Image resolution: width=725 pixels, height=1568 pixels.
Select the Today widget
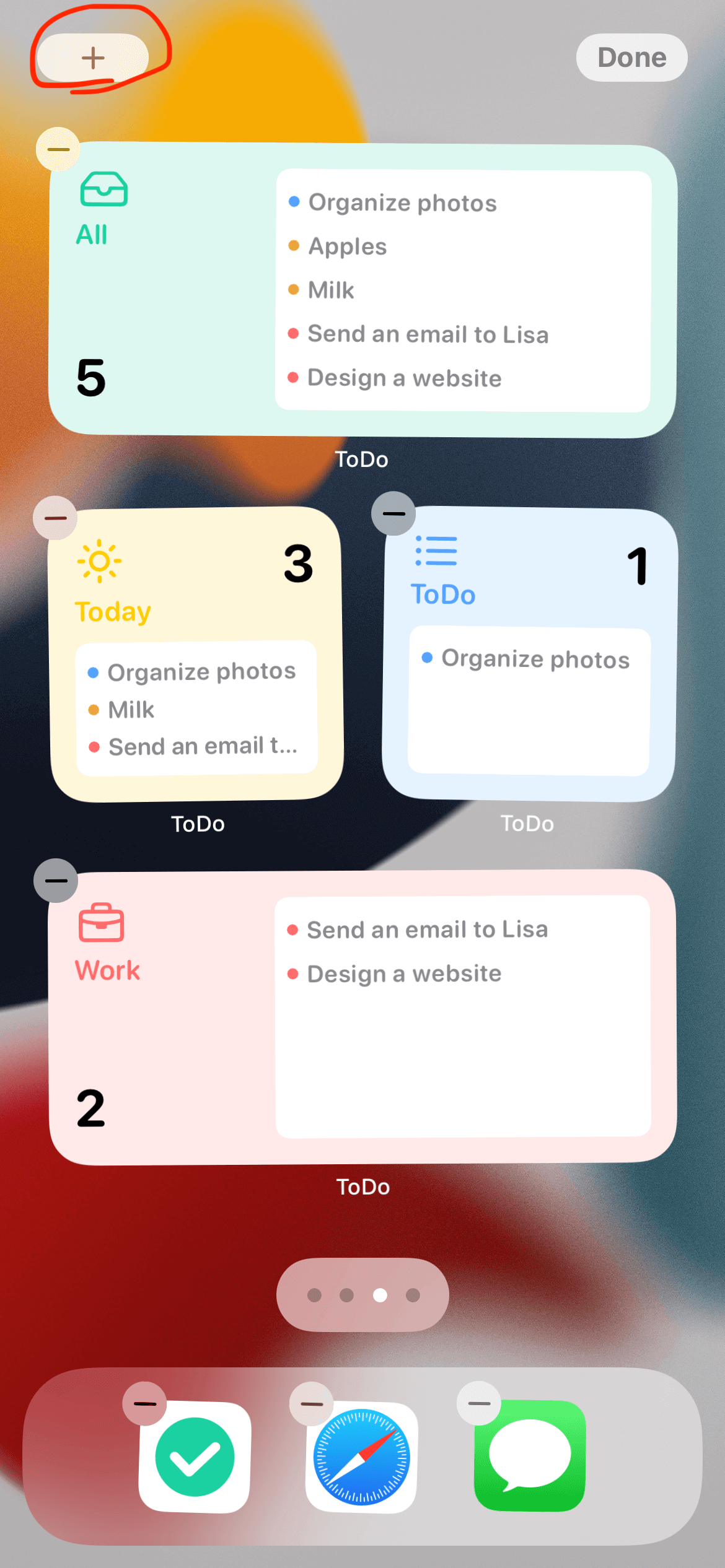(197, 653)
